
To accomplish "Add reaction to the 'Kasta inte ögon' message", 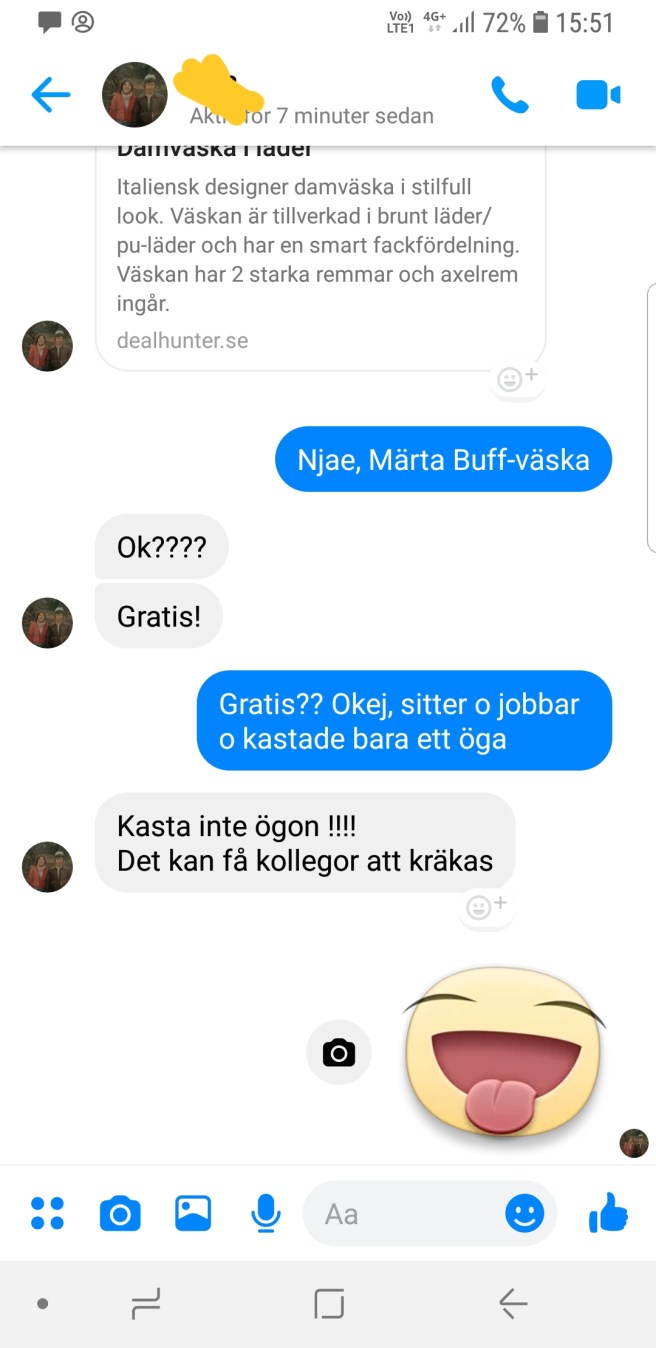I will click(487, 907).
